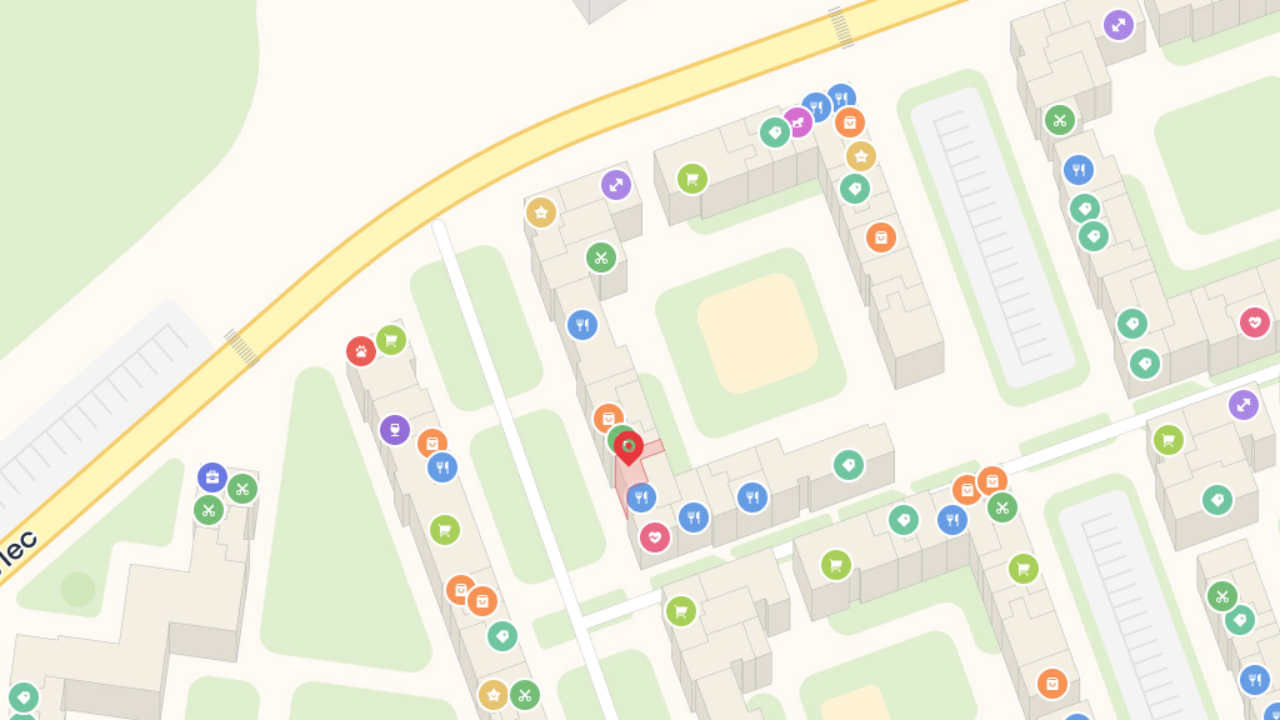Open the red paw pet shop marker
This screenshot has height=720, width=1280.
[x=361, y=351]
